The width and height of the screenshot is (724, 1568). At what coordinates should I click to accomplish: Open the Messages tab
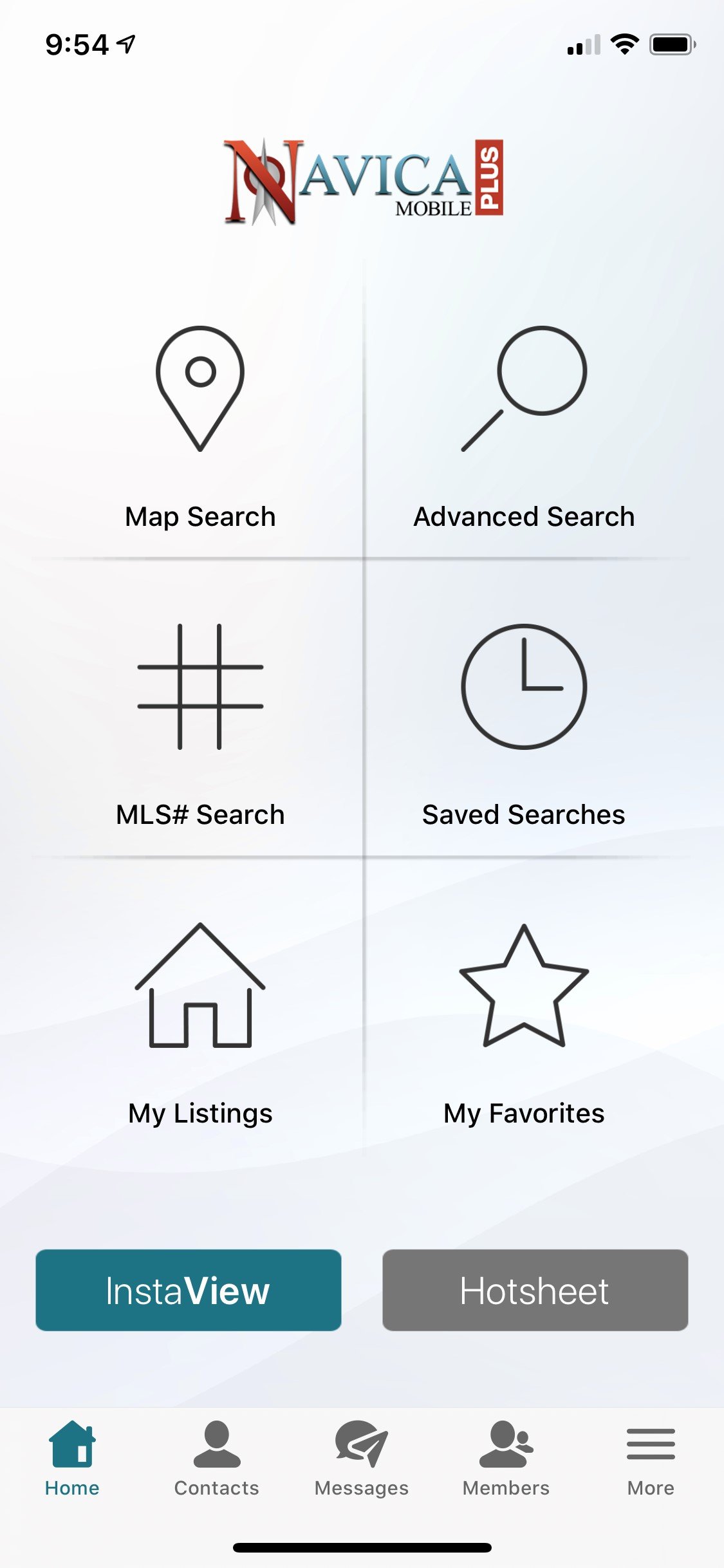(x=362, y=1459)
